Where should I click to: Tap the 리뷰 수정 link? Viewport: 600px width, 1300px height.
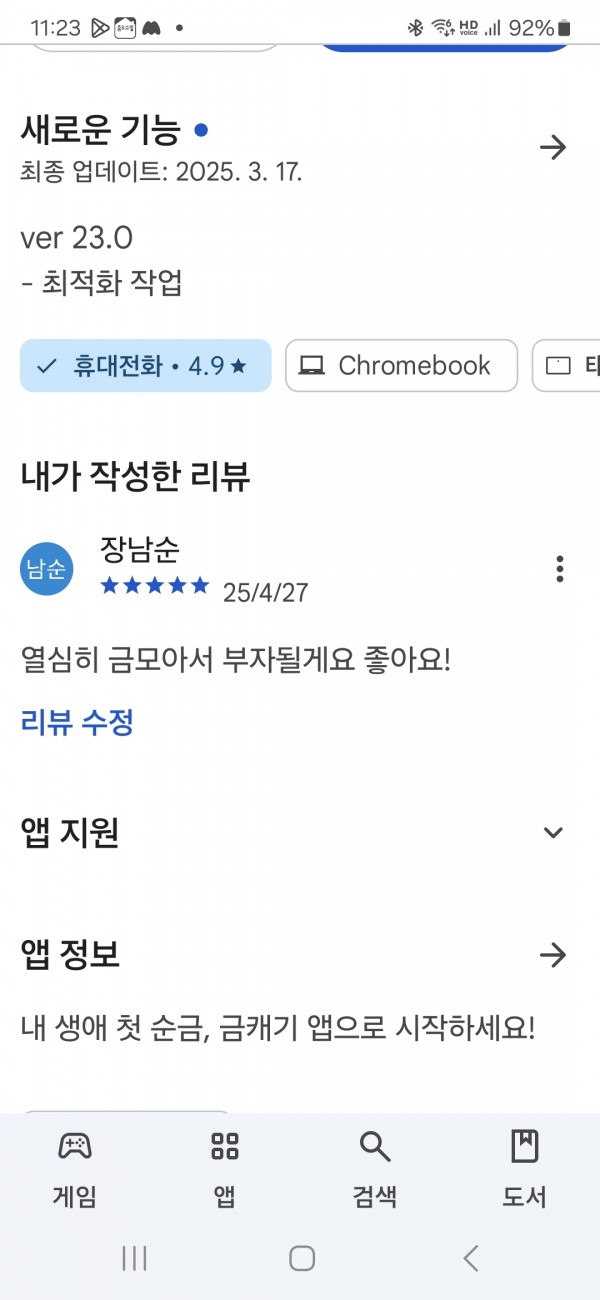coord(77,722)
